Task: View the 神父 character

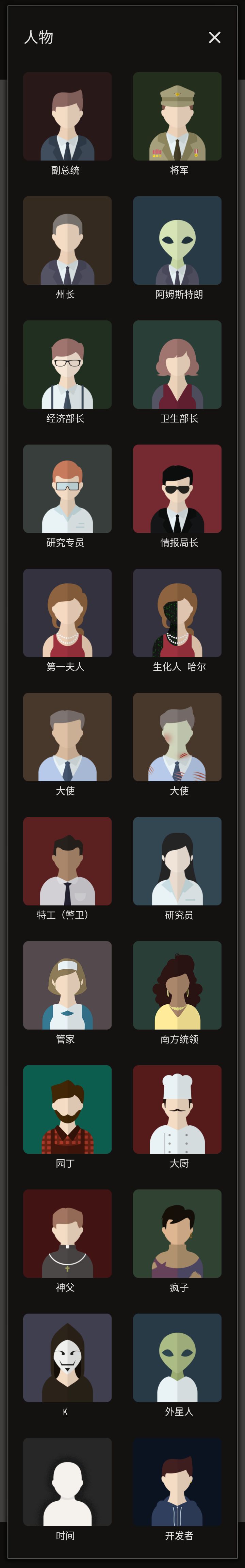Action: [x=67, y=1234]
